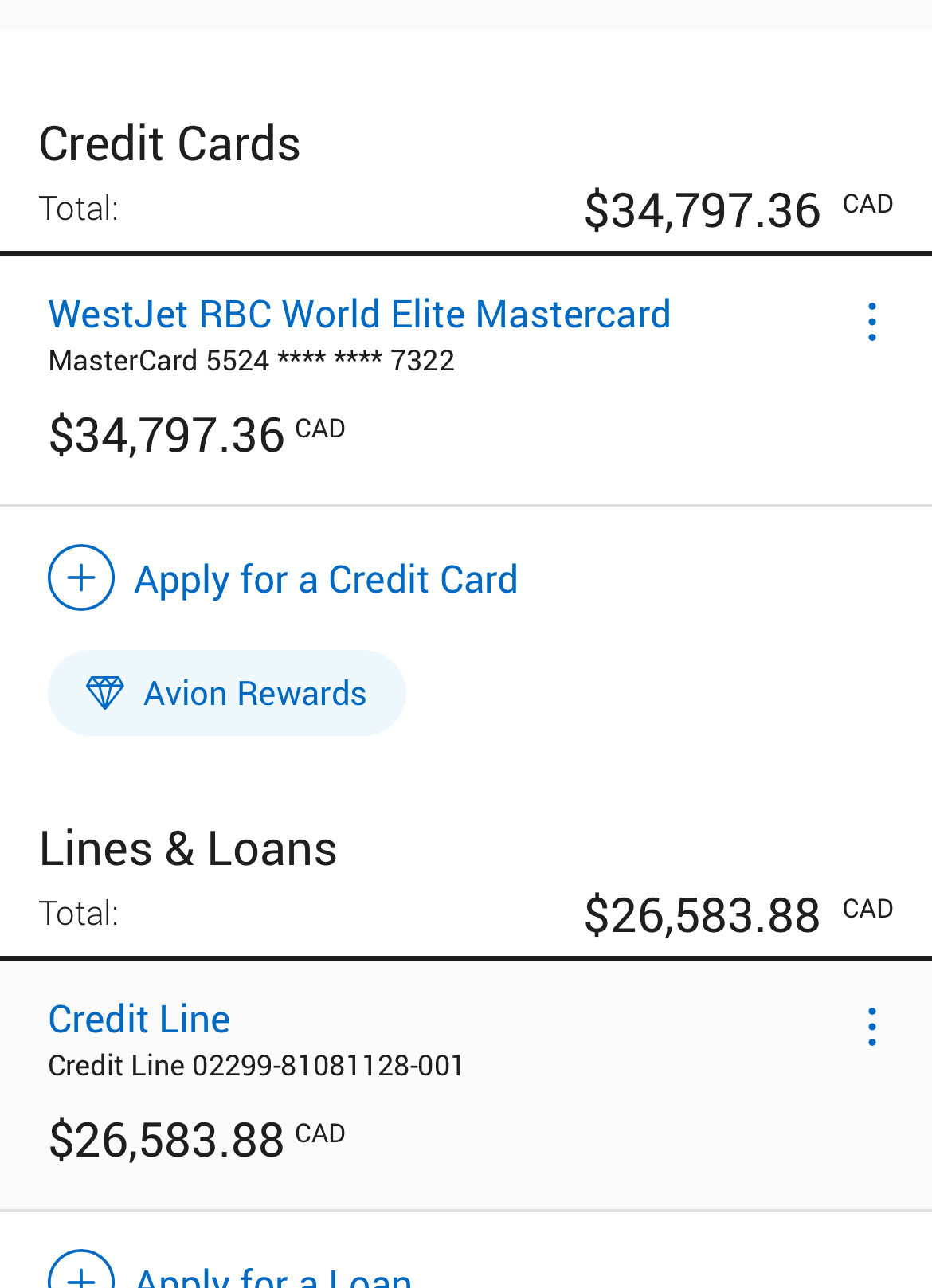The height and width of the screenshot is (1288, 932).
Task: Open options menu for WestJet Mastercard
Action: coord(872,322)
